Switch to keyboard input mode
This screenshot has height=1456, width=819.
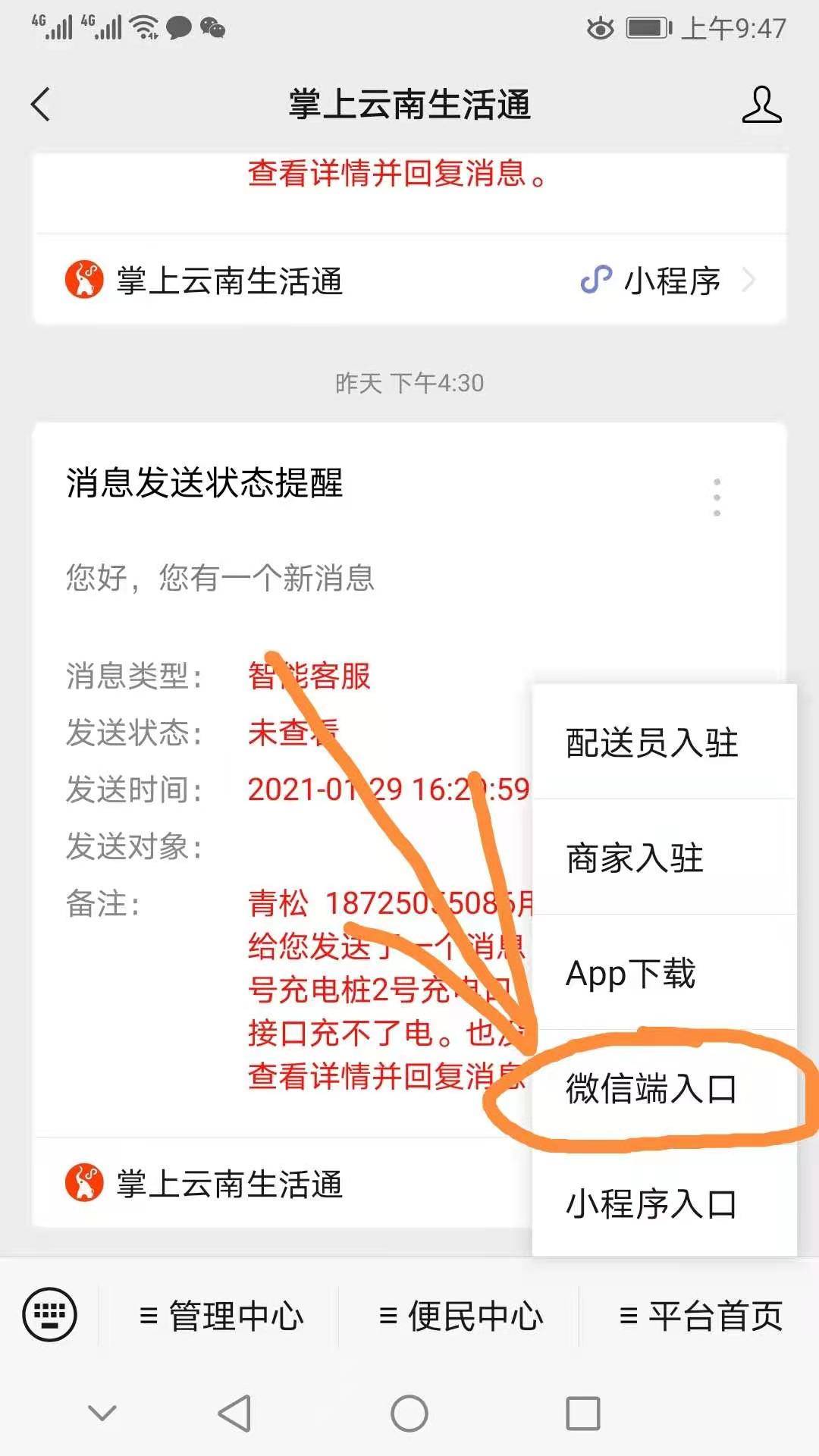[50, 1314]
